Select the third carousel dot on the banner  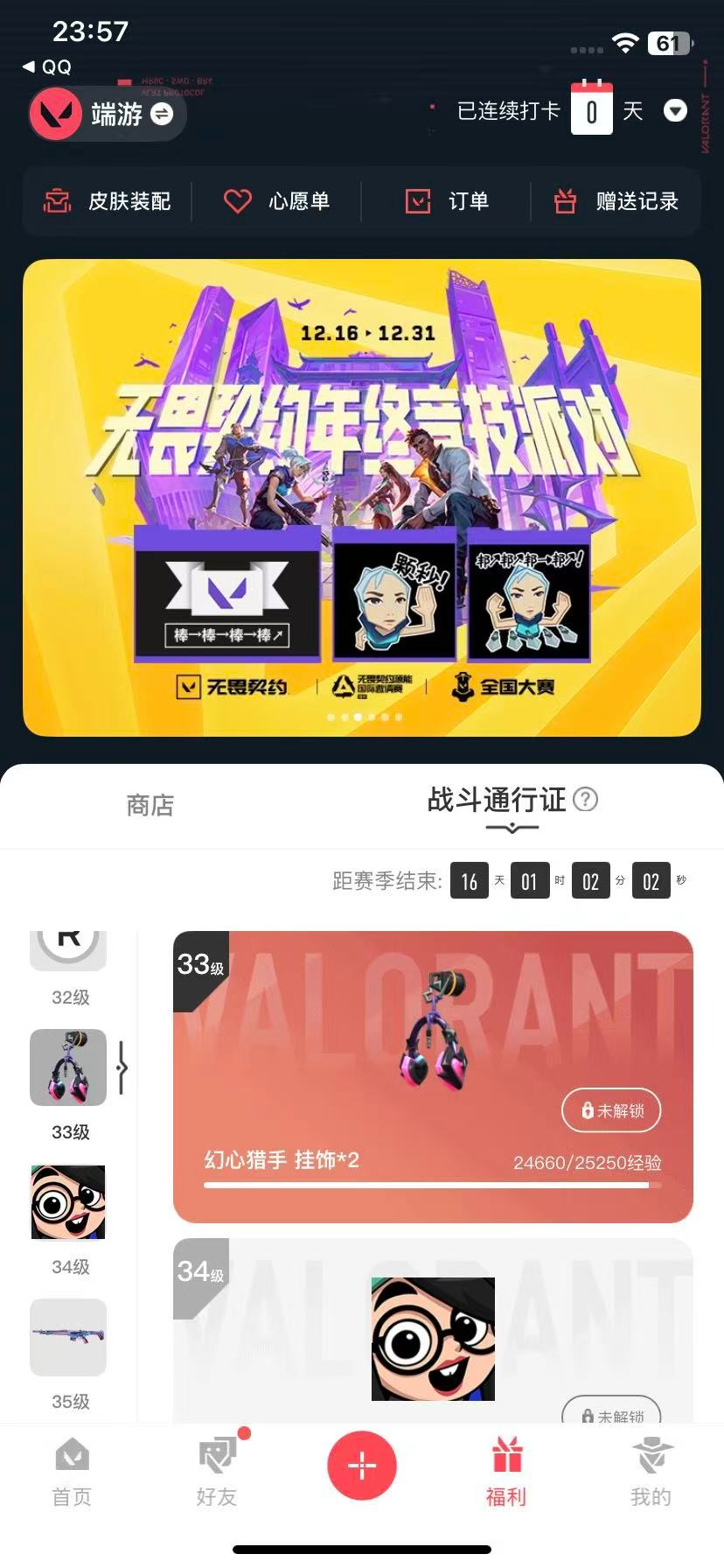click(359, 717)
